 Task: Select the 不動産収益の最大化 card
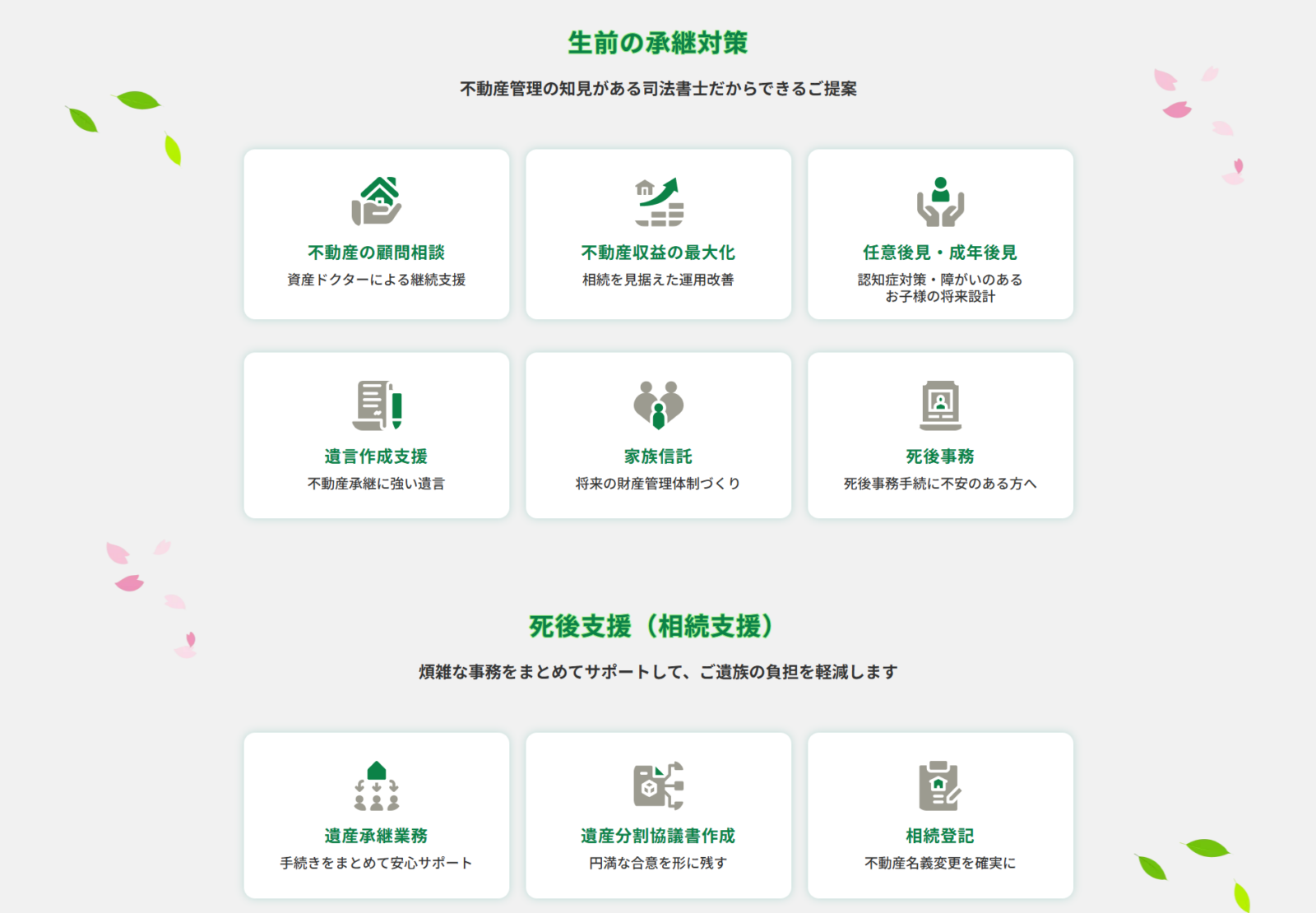(x=658, y=234)
